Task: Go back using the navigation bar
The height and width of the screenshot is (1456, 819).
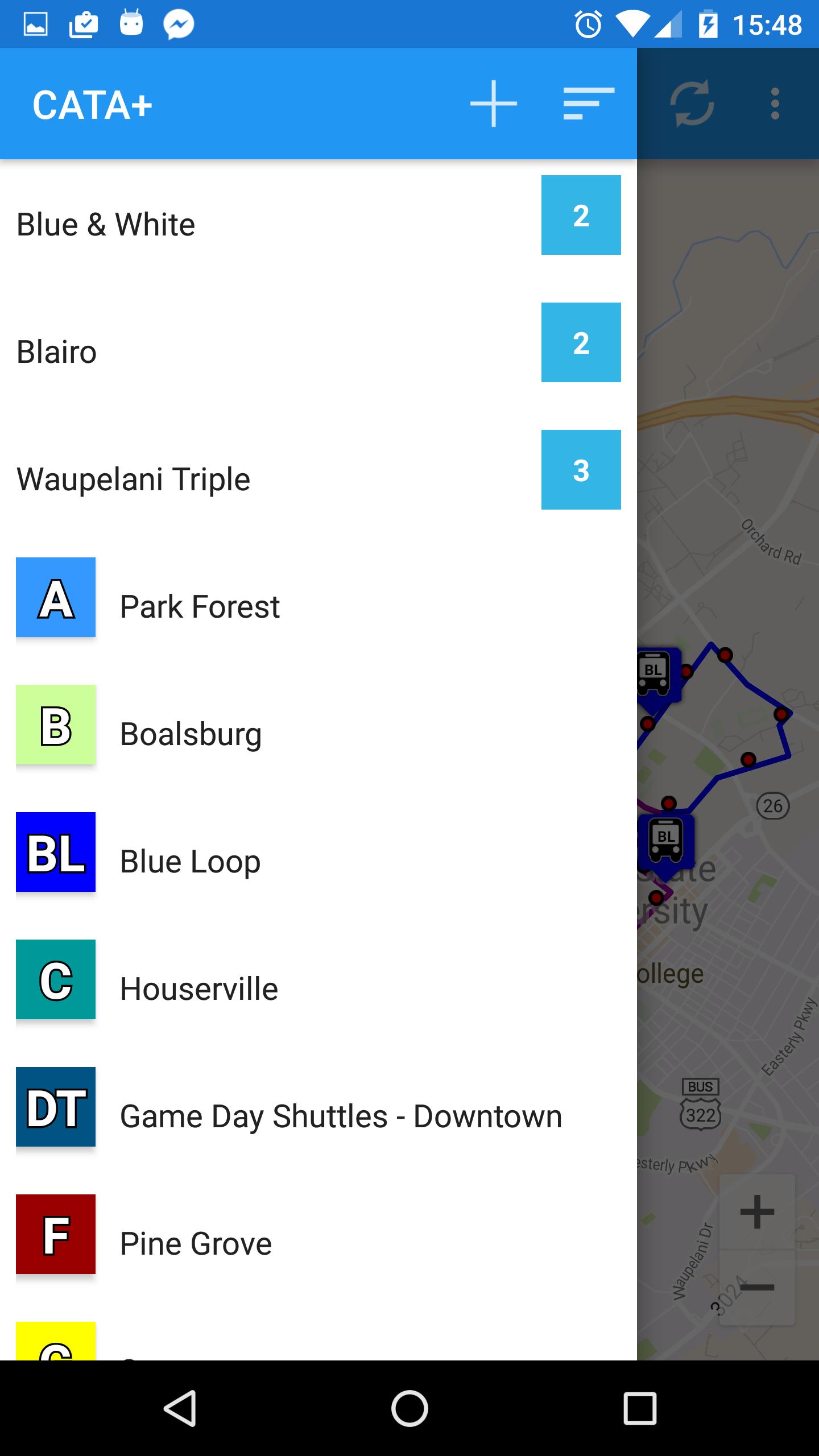Action: (x=180, y=1408)
